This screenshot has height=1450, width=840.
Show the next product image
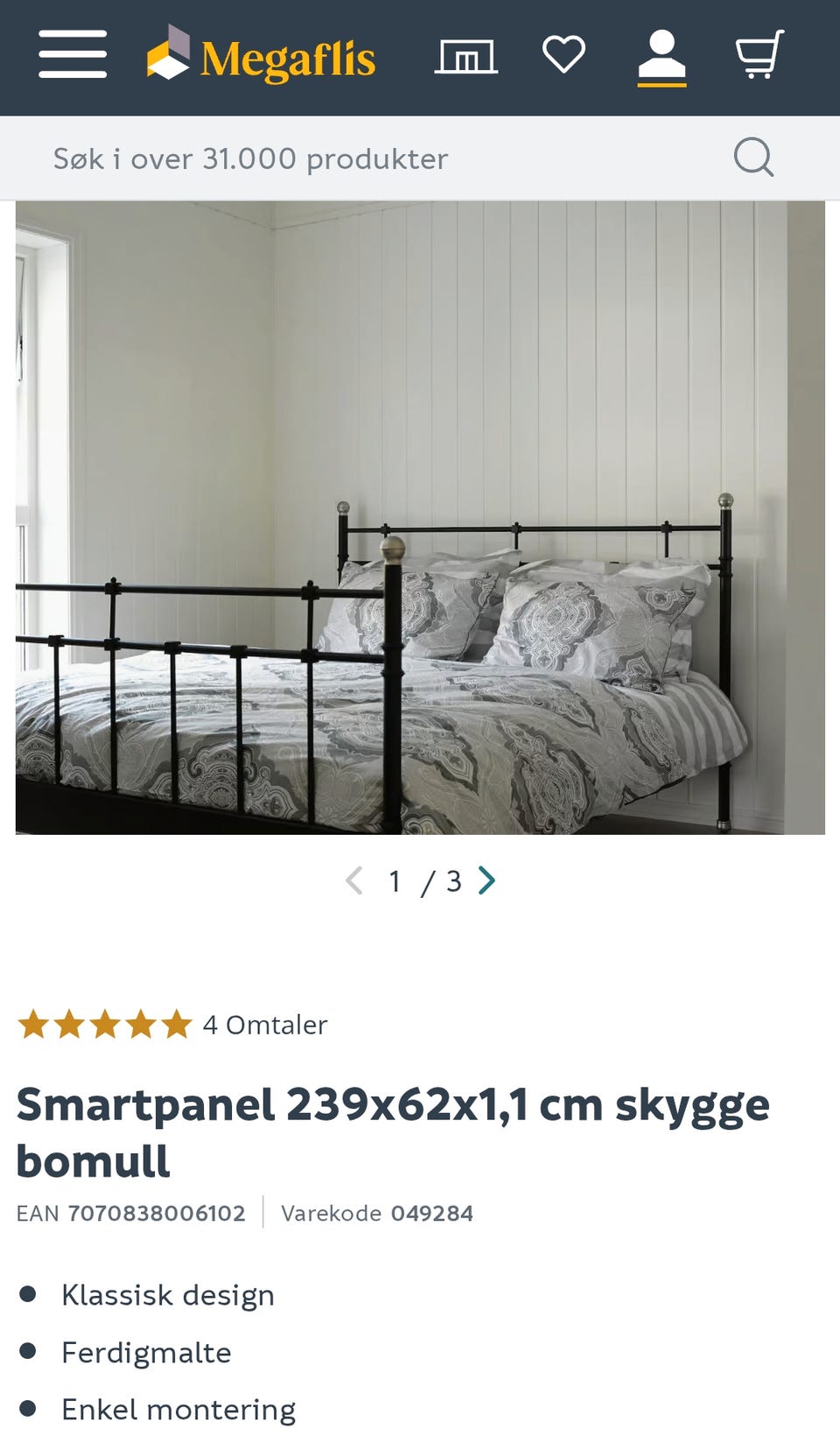(x=487, y=880)
